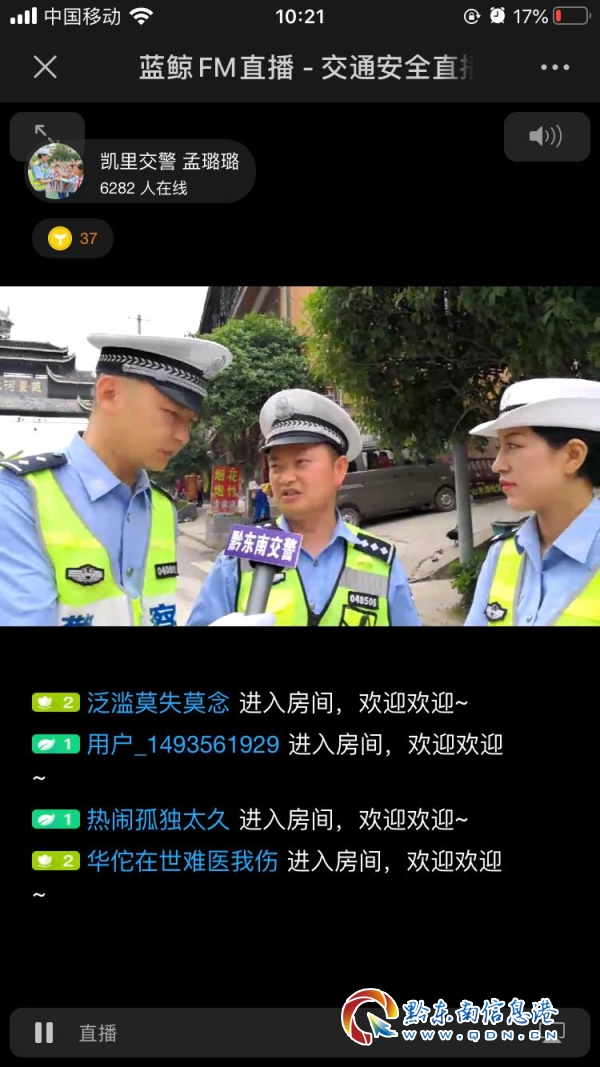Open host profile 凯里交警 孟璐璐
Image resolution: width=600 pixels, height=1067 pixels.
coord(140,171)
